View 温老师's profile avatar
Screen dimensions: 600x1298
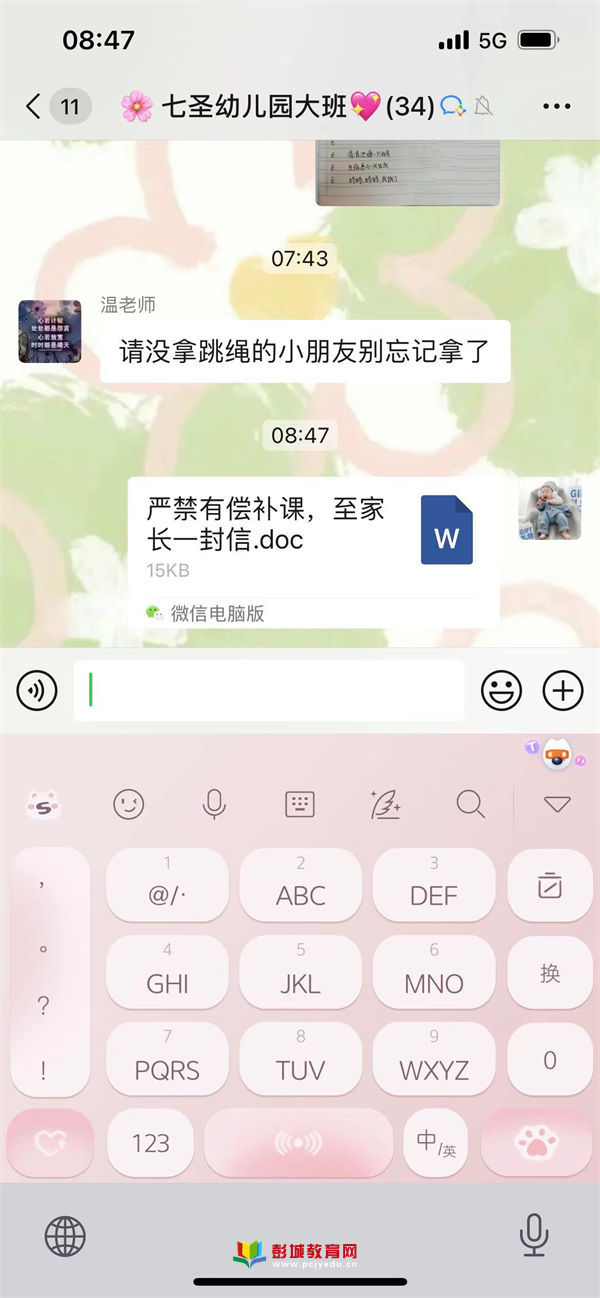[49, 331]
